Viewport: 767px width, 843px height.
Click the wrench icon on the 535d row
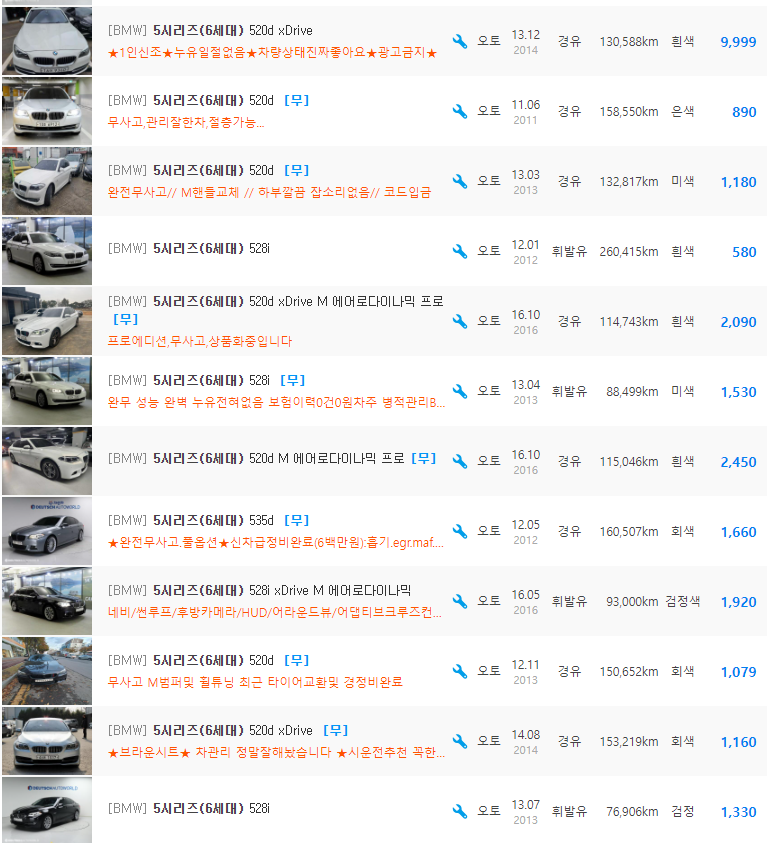(x=459, y=531)
